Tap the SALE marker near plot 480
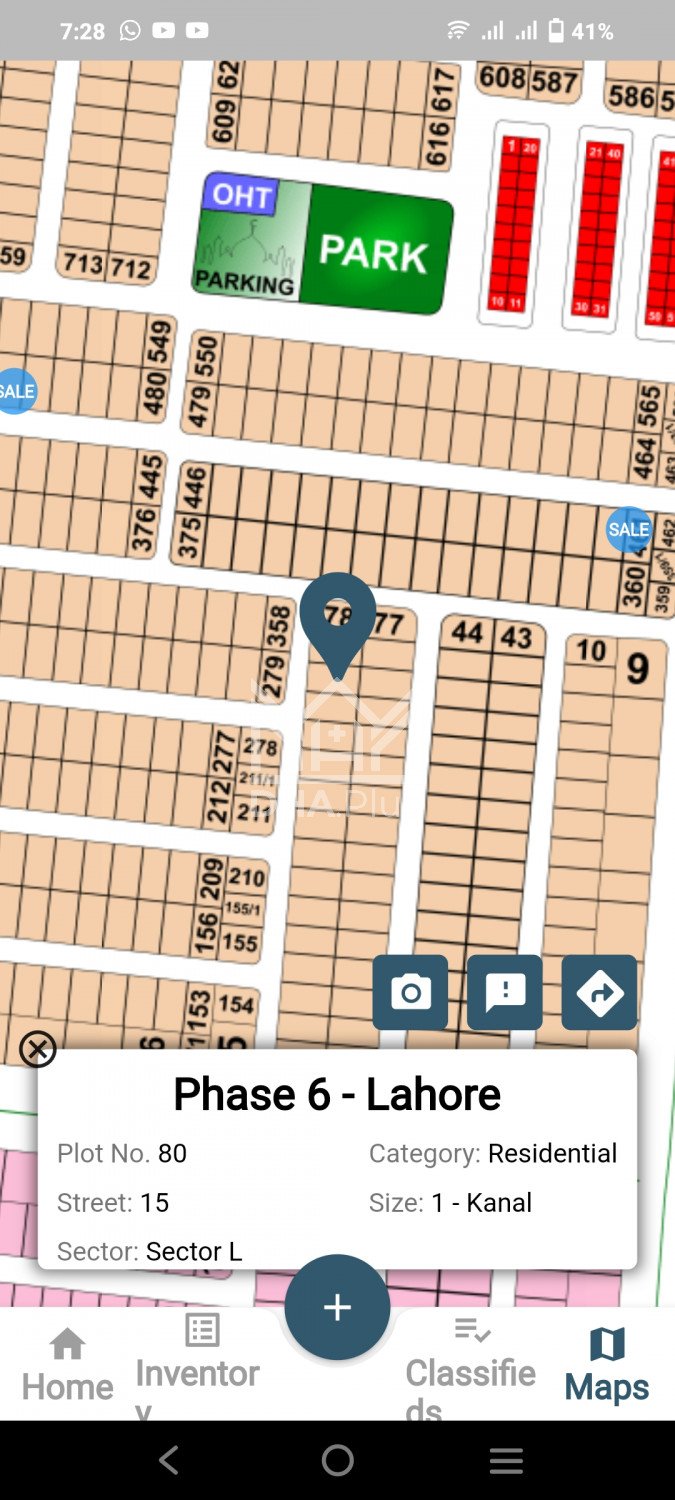The image size is (675, 1500). tap(15, 391)
